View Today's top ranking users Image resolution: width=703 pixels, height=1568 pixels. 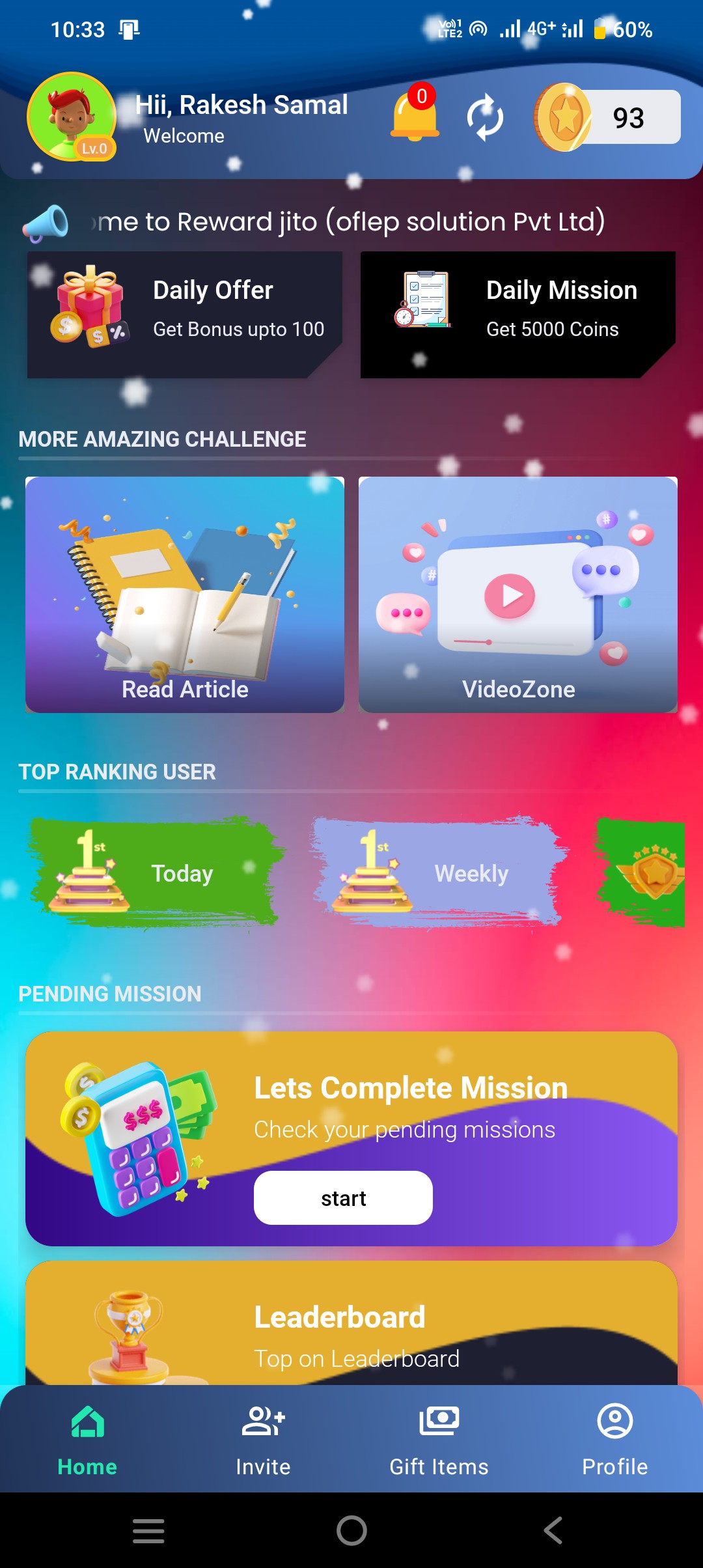[x=156, y=873]
